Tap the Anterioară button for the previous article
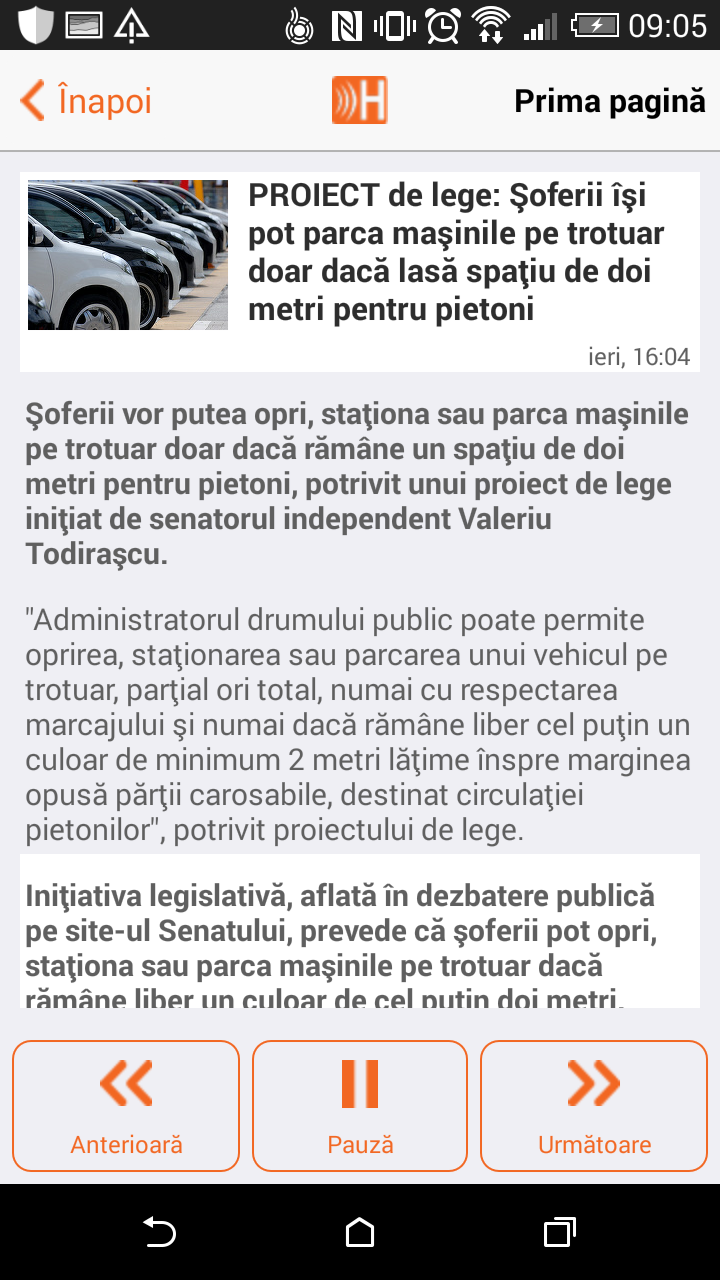The width and height of the screenshot is (720, 1280). click(x=126, y=1105)
